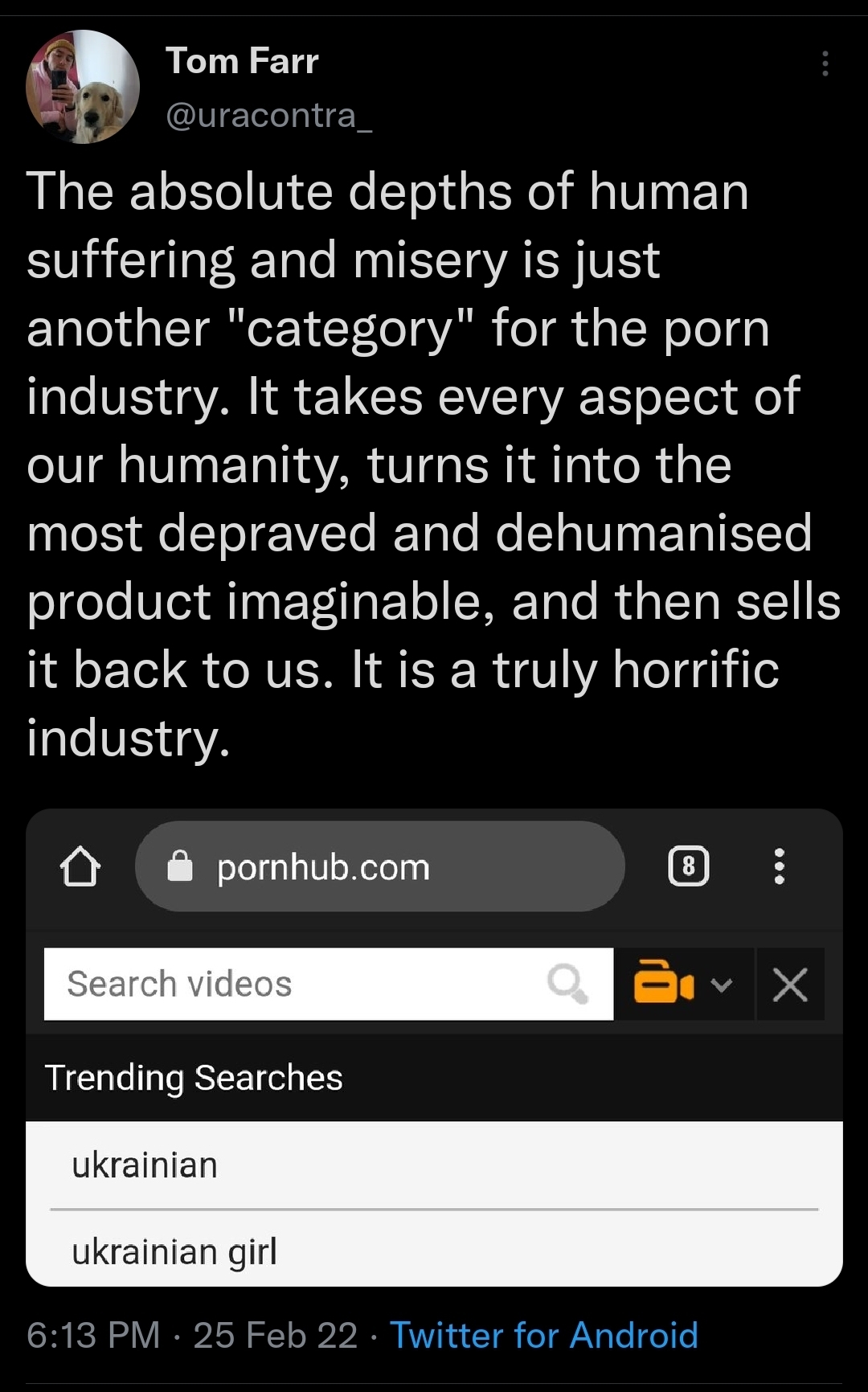Open the @uracontra_ profile handle

tap(268, 116)
